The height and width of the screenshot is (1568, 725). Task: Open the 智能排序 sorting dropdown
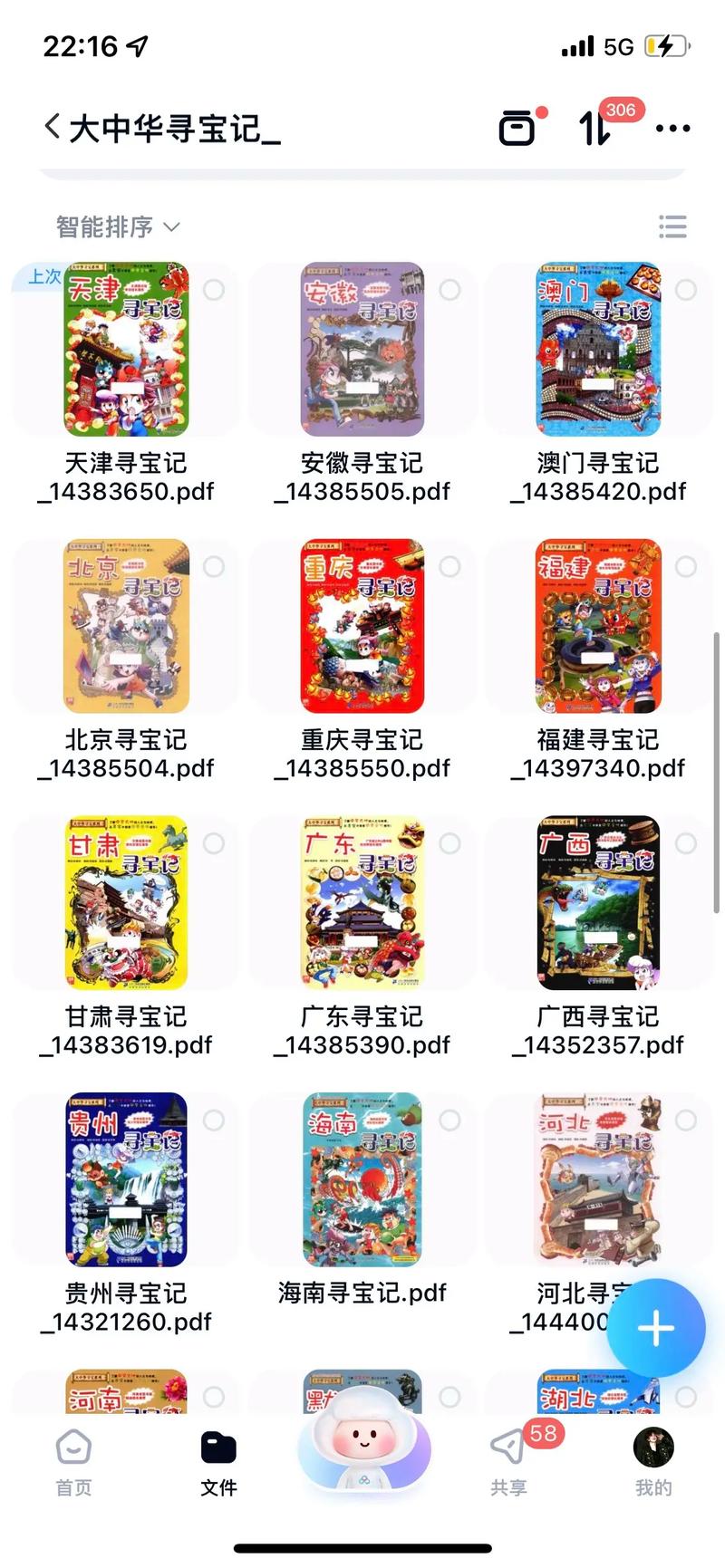click(x=115, y=226)
